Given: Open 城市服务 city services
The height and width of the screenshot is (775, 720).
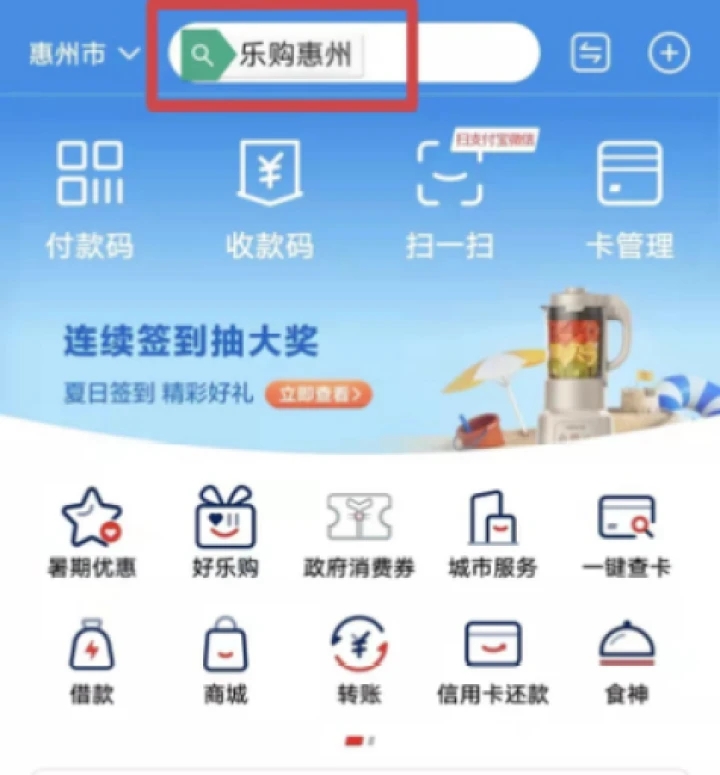Looking at the screenshot, I should pos(492,533).
